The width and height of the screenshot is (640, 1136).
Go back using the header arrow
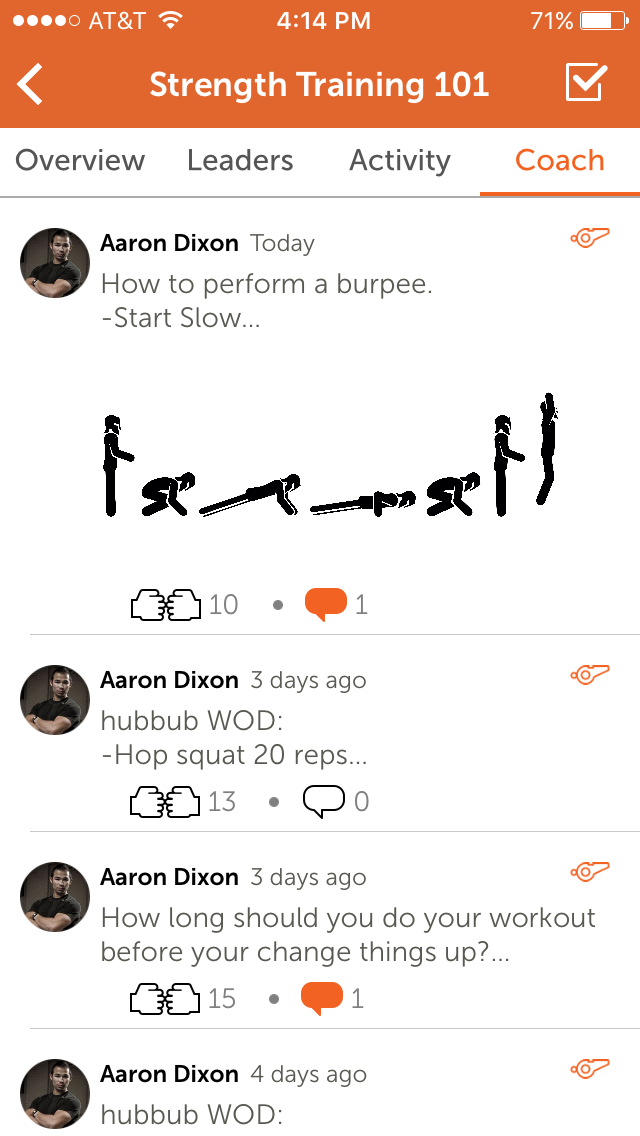30,84
